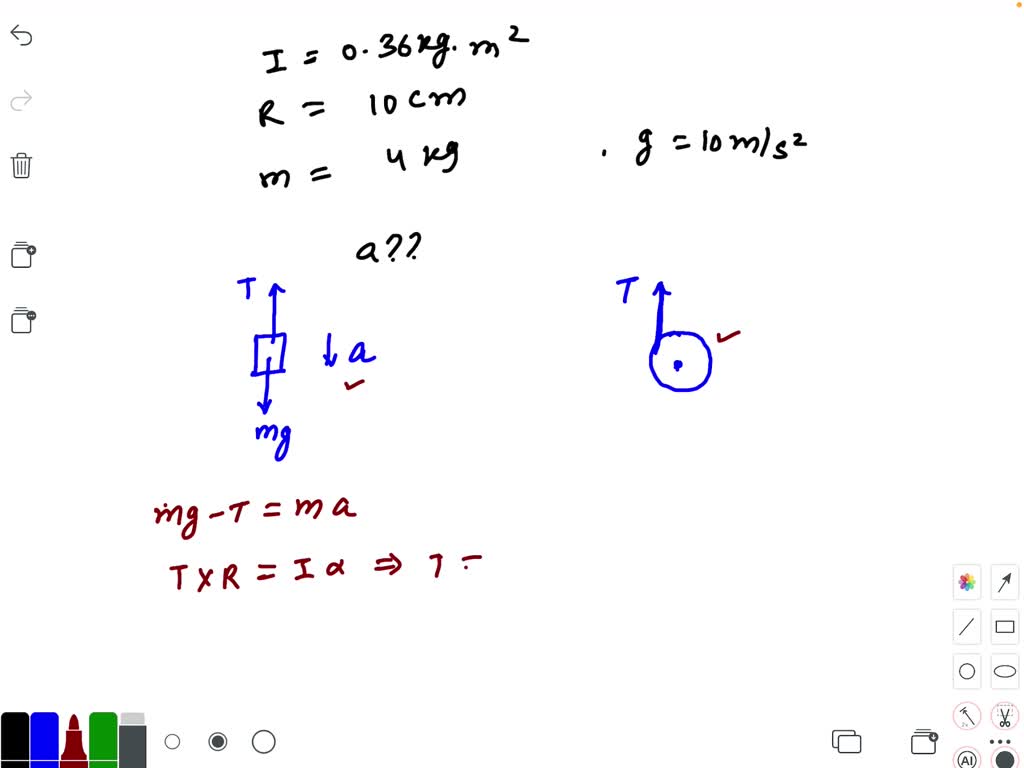Select the ellipse shape tool

tap(1005, 672)
